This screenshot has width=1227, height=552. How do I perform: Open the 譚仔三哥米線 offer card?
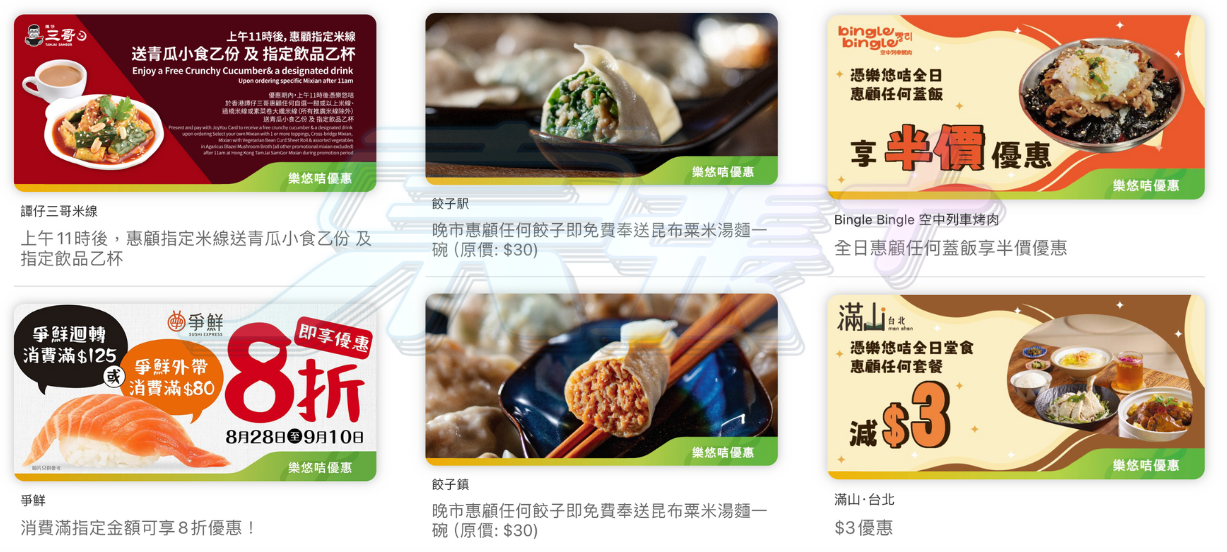pyautogui.click(x=195, y=102)
